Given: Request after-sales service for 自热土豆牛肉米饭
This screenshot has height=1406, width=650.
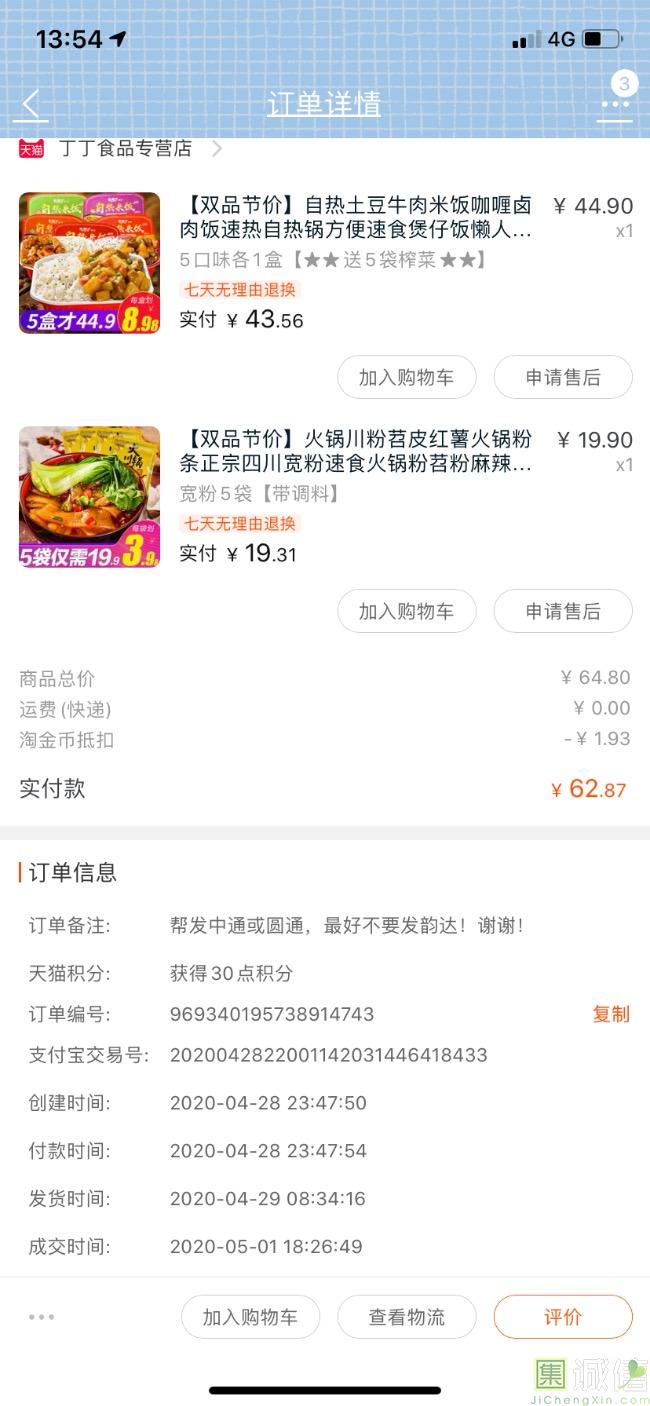Looking at the screenshot, I should pyautogui.click(x=563, y=377).
